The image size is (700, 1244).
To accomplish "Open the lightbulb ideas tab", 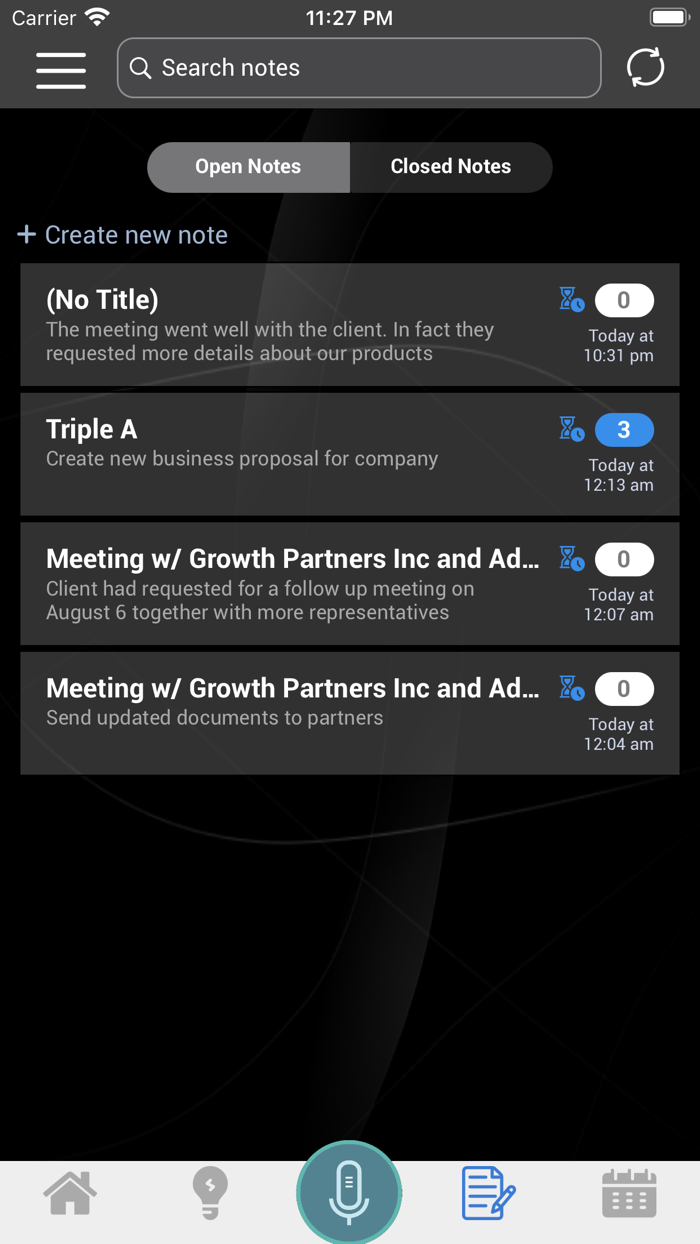I will (x=210, y=1194).
